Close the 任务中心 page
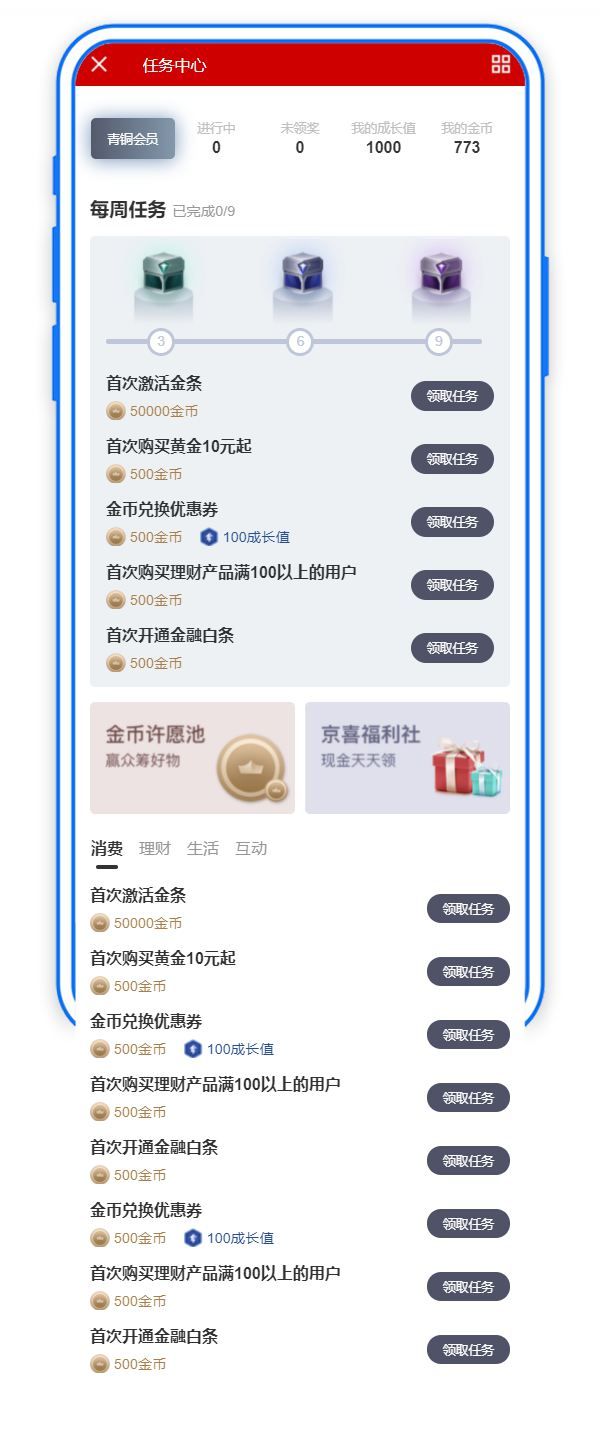600x1436 pixels. [x=99, y=65]
